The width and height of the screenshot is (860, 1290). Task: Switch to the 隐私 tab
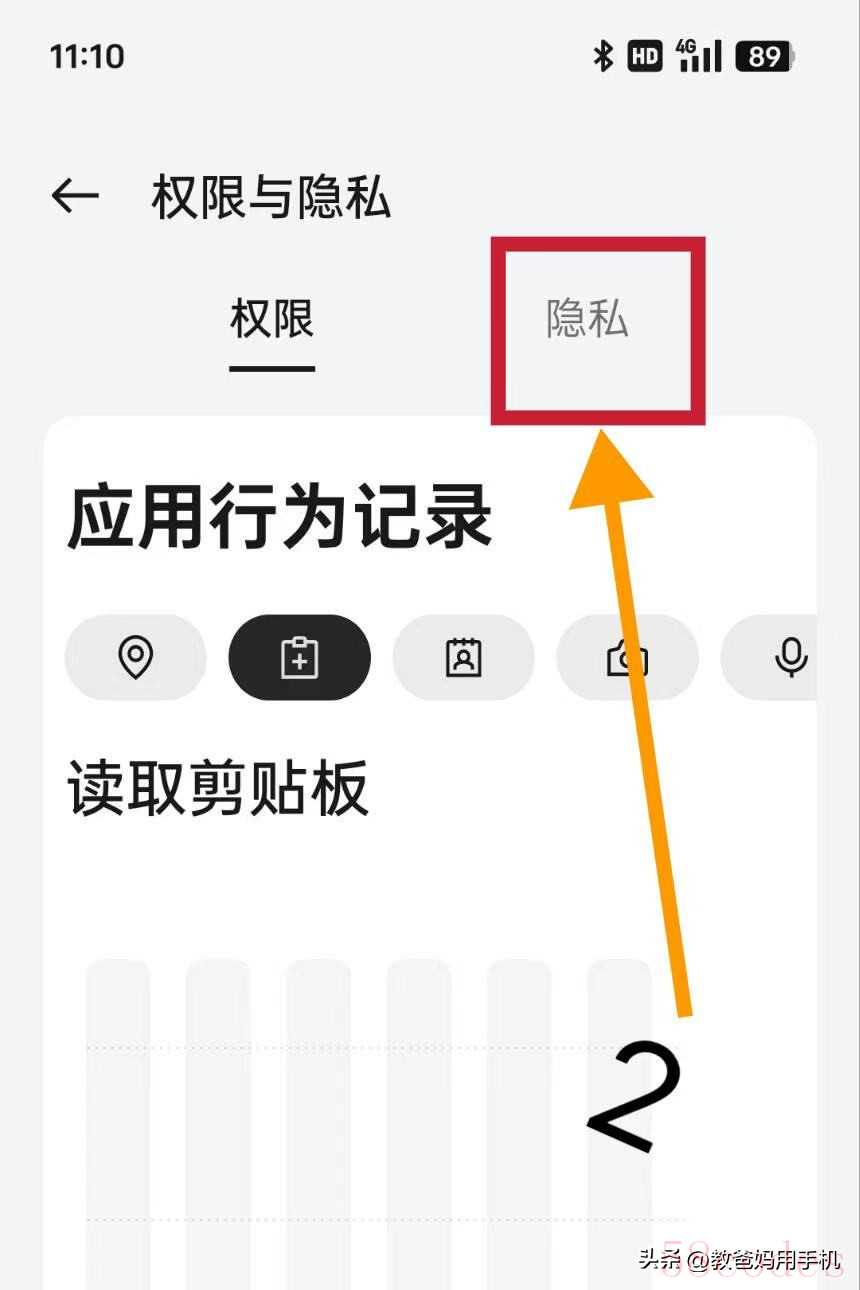[588, 320]
